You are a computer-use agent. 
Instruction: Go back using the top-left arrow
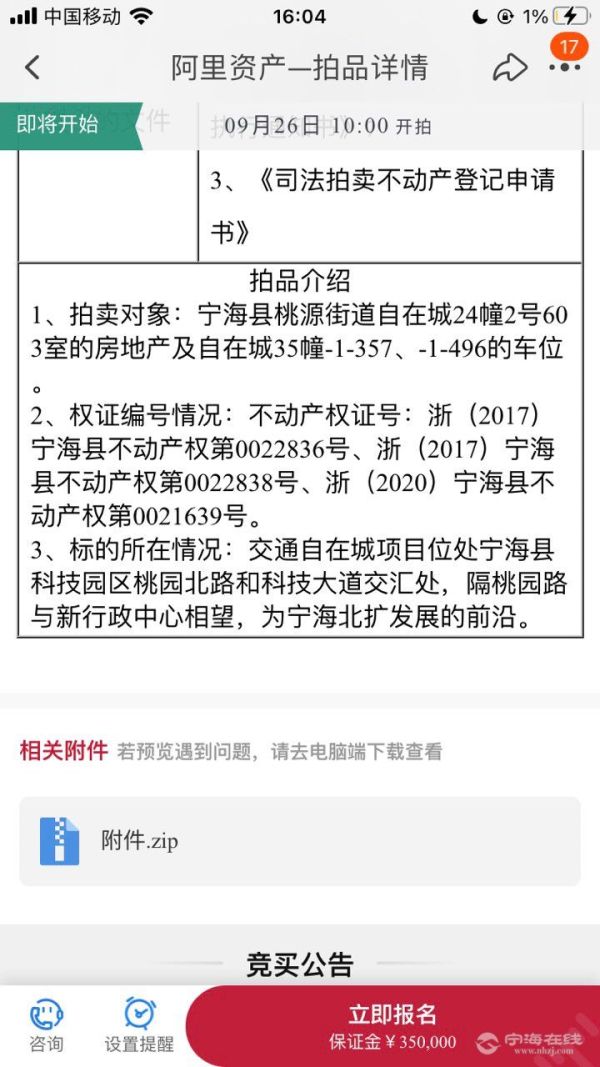pyautogui.click(x=32, y=67)
